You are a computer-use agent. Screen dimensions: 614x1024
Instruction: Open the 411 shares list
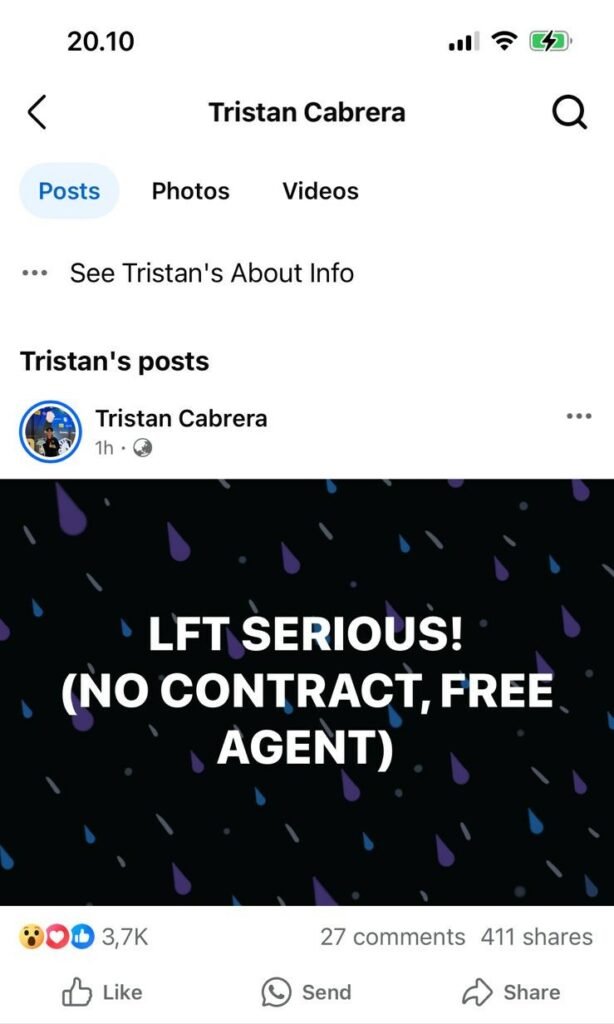pyautogui.click(x=536, y=937)
